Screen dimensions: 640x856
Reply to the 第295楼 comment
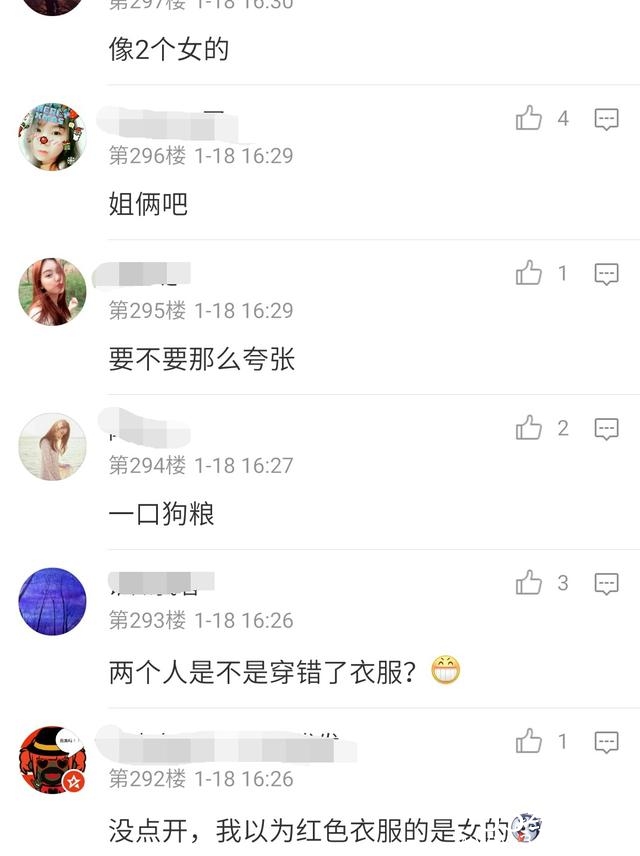[x=606, y=273]
